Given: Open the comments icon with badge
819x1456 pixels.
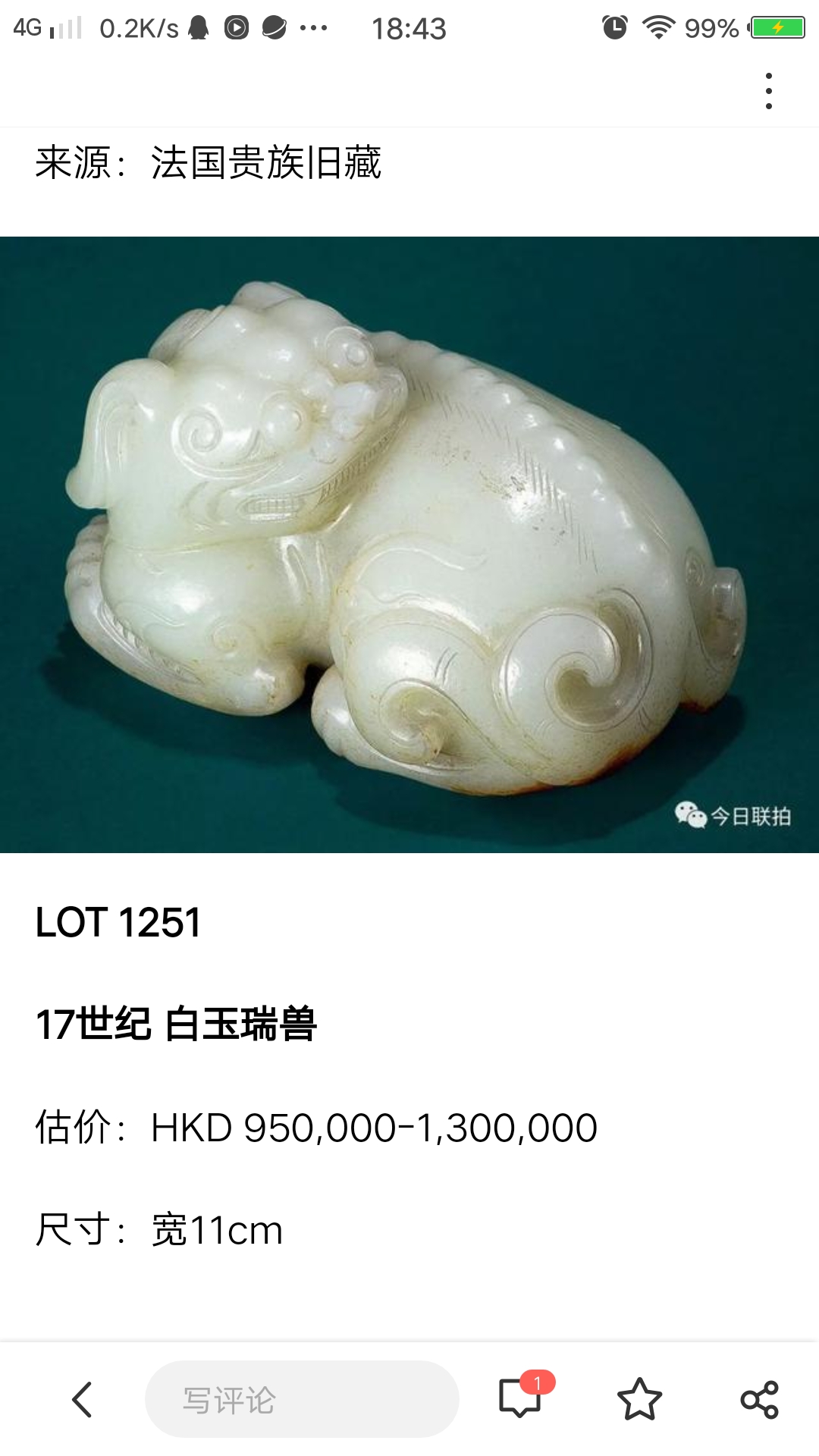Looking at the screenshot, I should point(521,1398).
